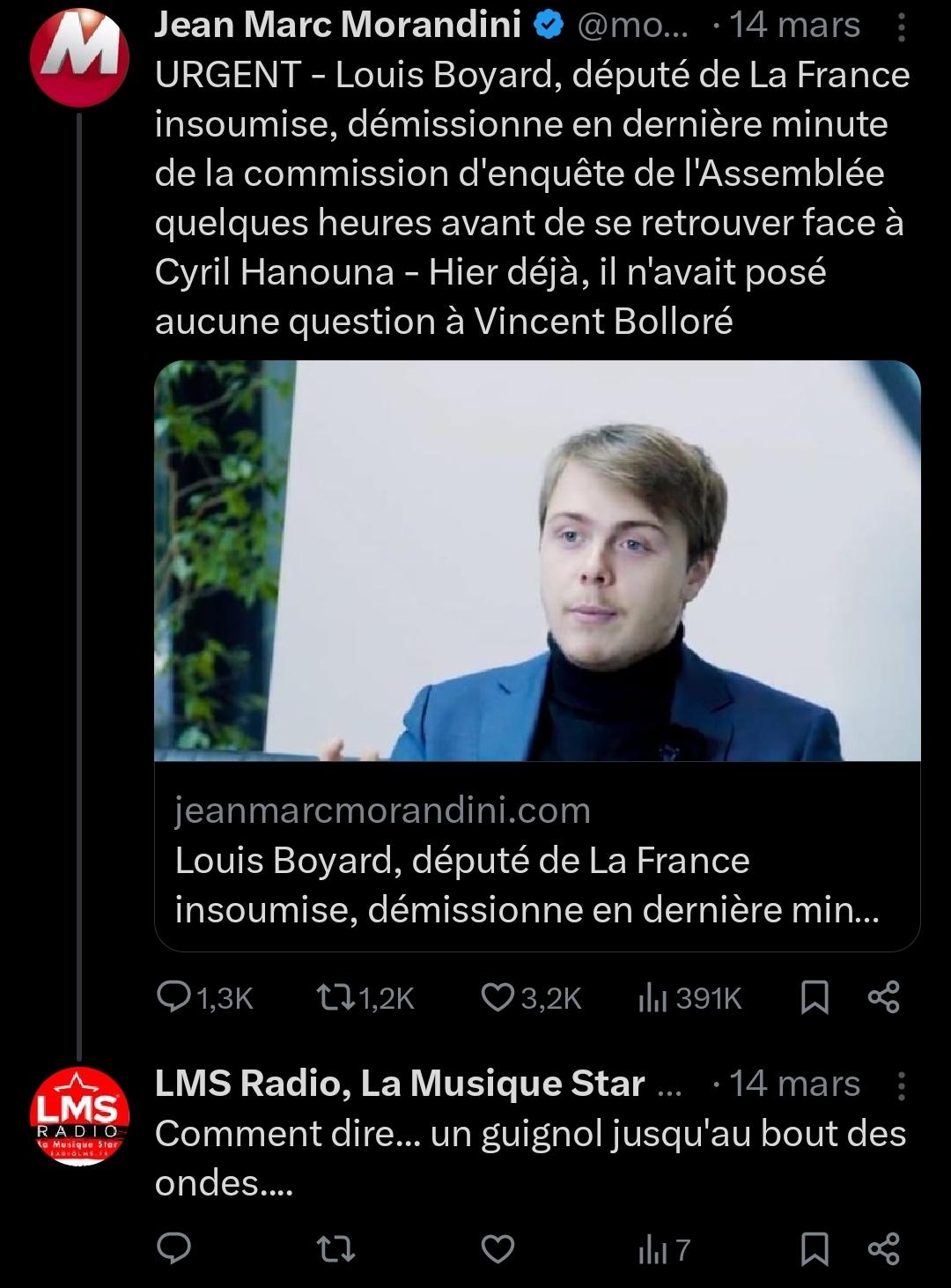951x1288 pixels.
Task: Reply to Jean Marc Morandini's tweet
Action: coord(205,998)
